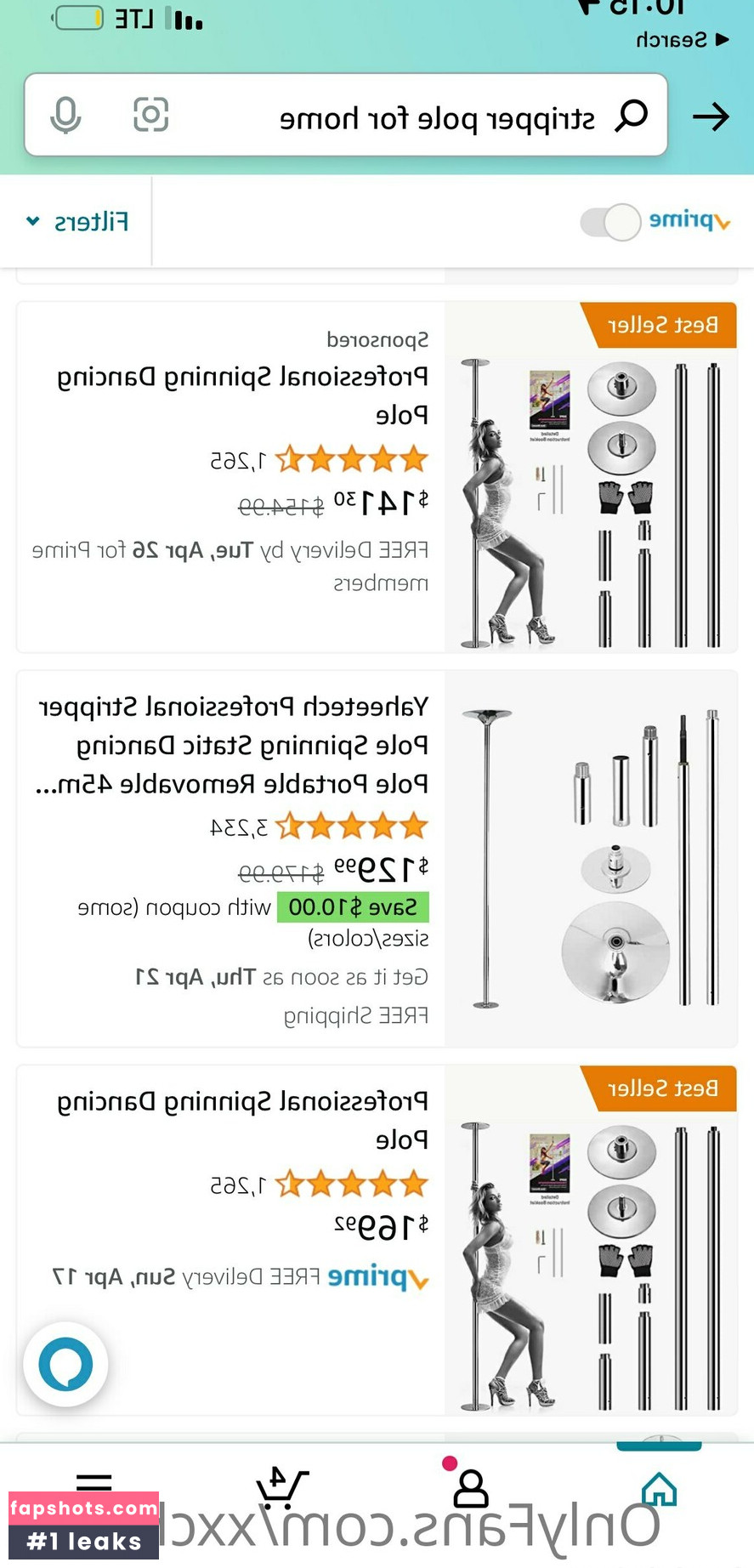Switch to the Home tab
Image resolution: width=754 pixels, height=1568 pixels.
pos(659,1490)
